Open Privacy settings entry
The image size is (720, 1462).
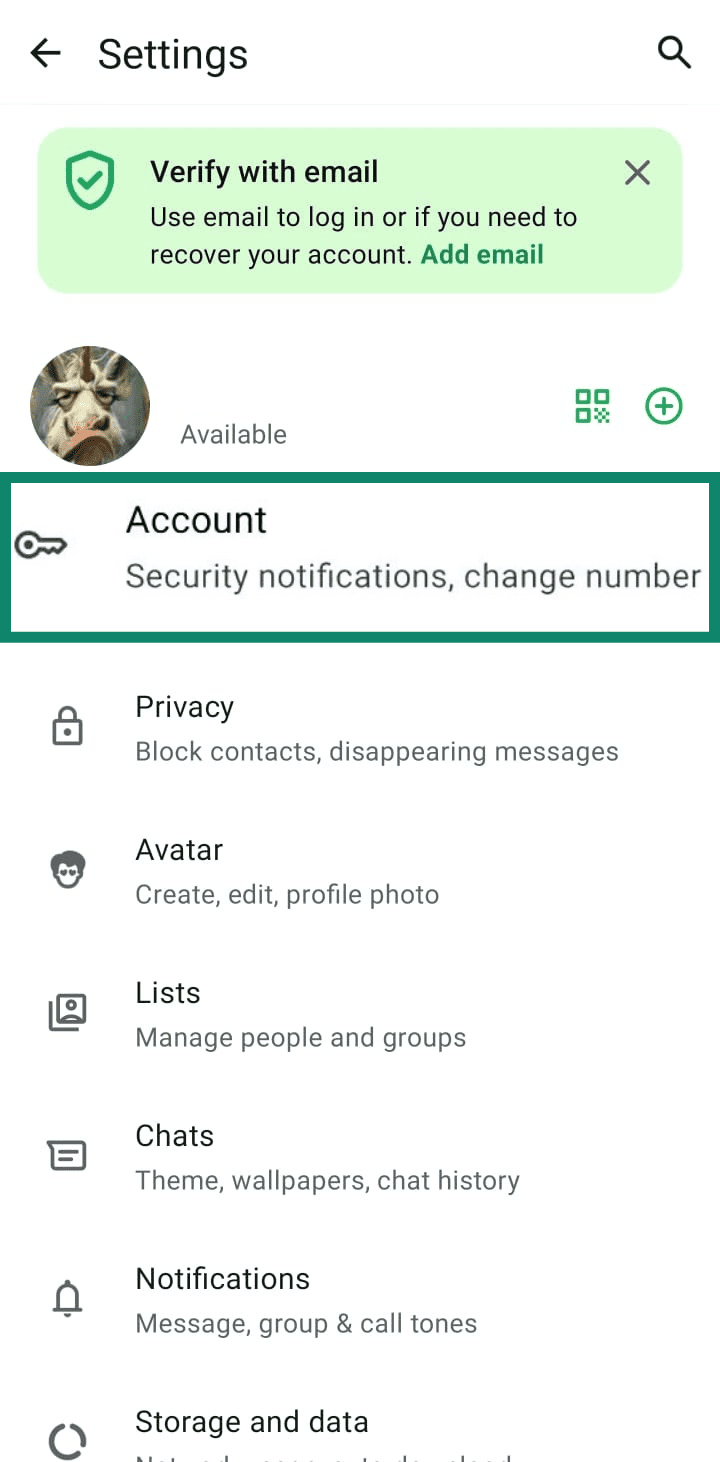pyautogui.click(x=360, y=726)
